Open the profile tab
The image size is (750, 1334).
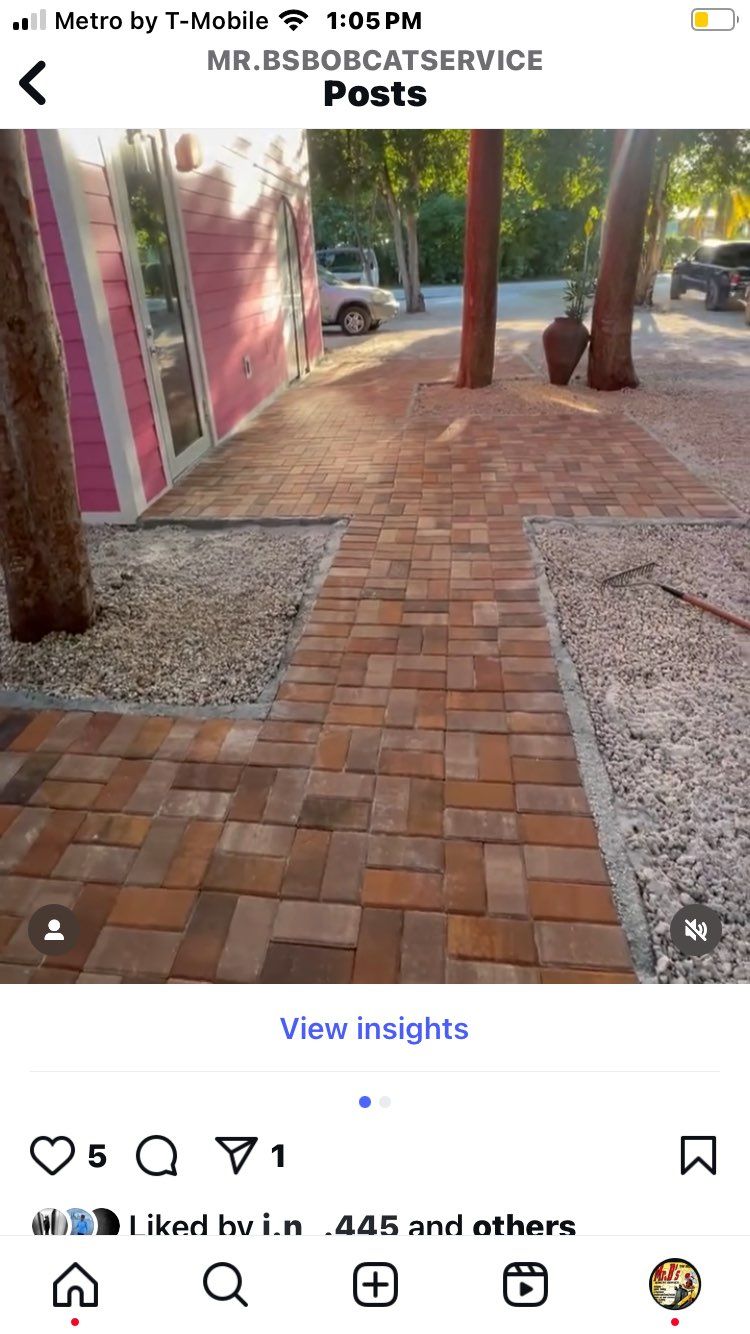(675, 1285)
